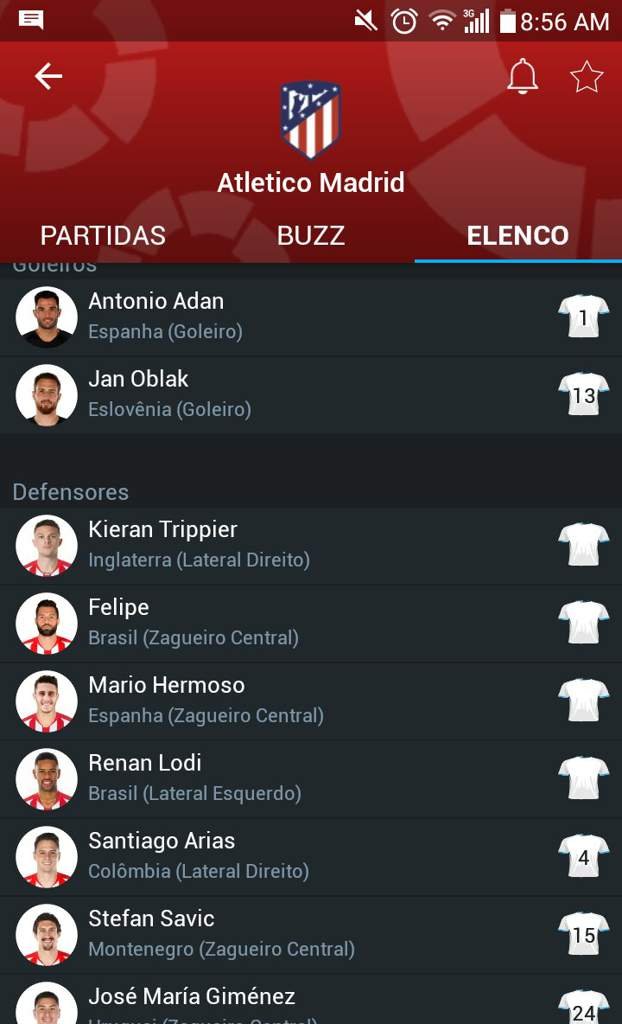The width and height of the screenshot is (622, 1024).
Task: Go back using the arrow icon
Action: 48,76
